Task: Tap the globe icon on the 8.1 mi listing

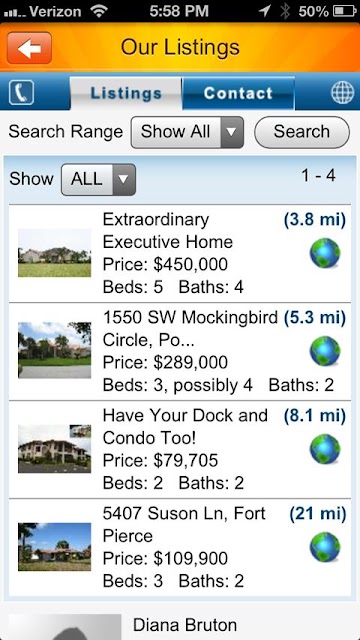Action: coord(325,449)
